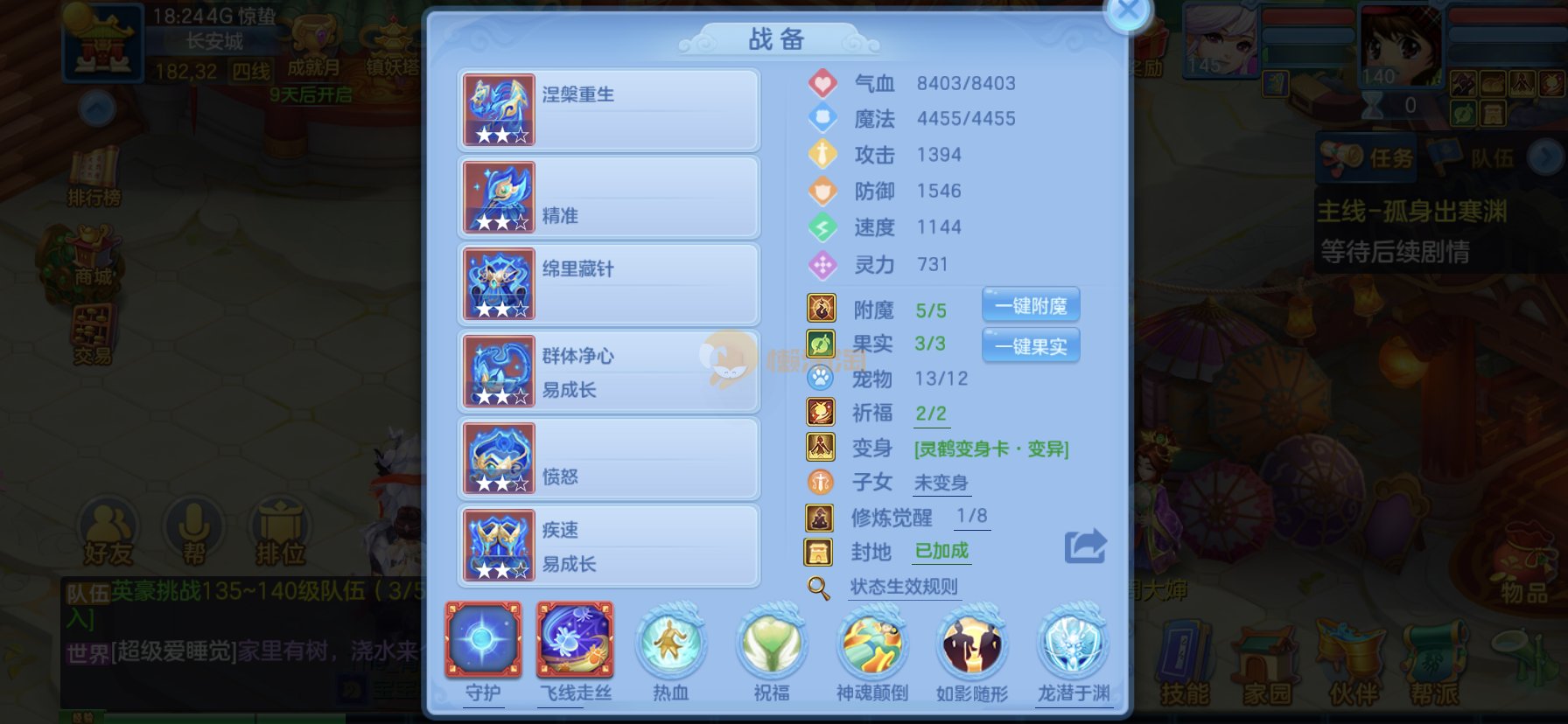Close the 战备 dialog
The width and height of the screenshot is (1568, 724).
(x=1127, y=12)
